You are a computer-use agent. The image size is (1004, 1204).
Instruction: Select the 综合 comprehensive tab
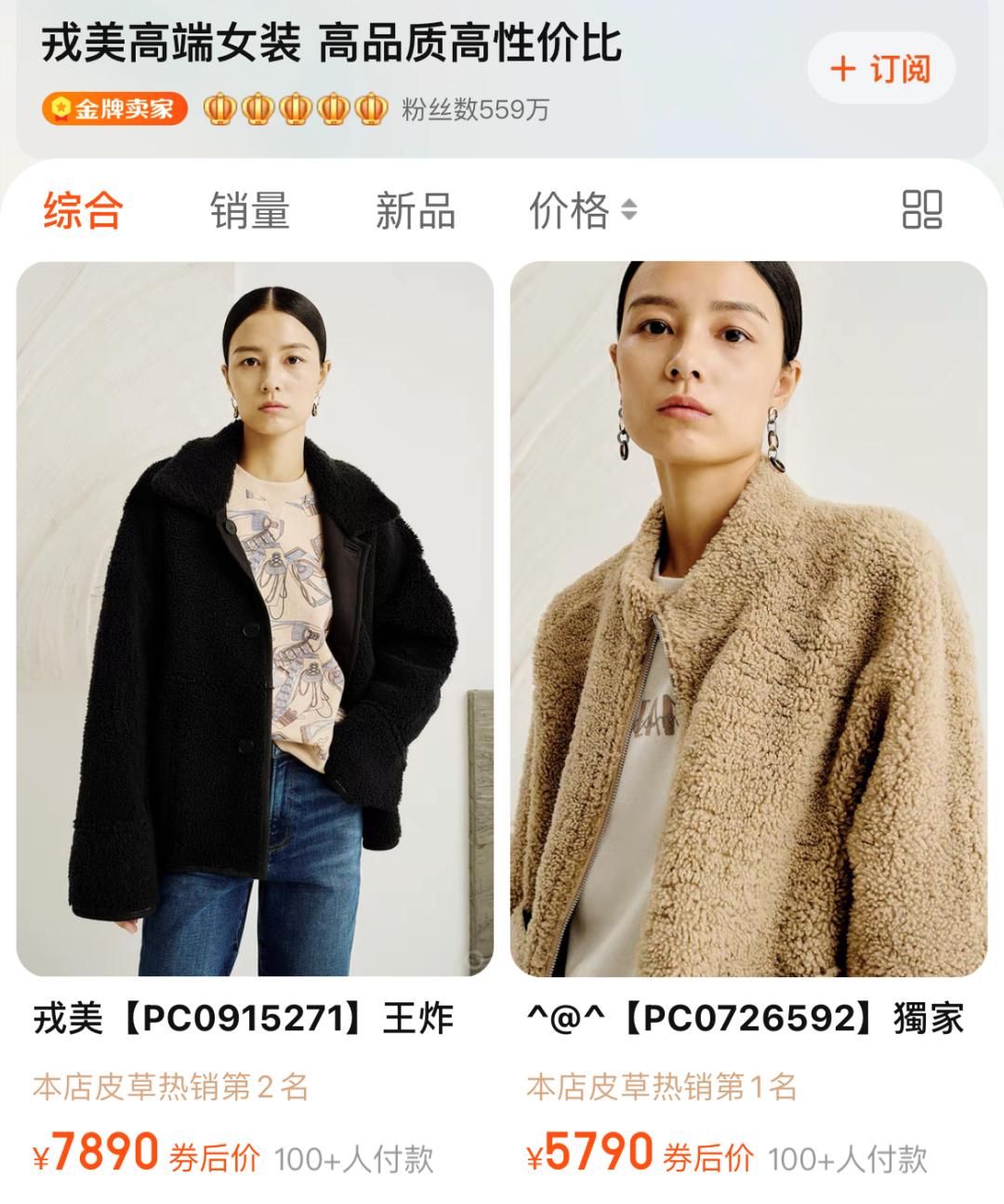click(81, 211)
